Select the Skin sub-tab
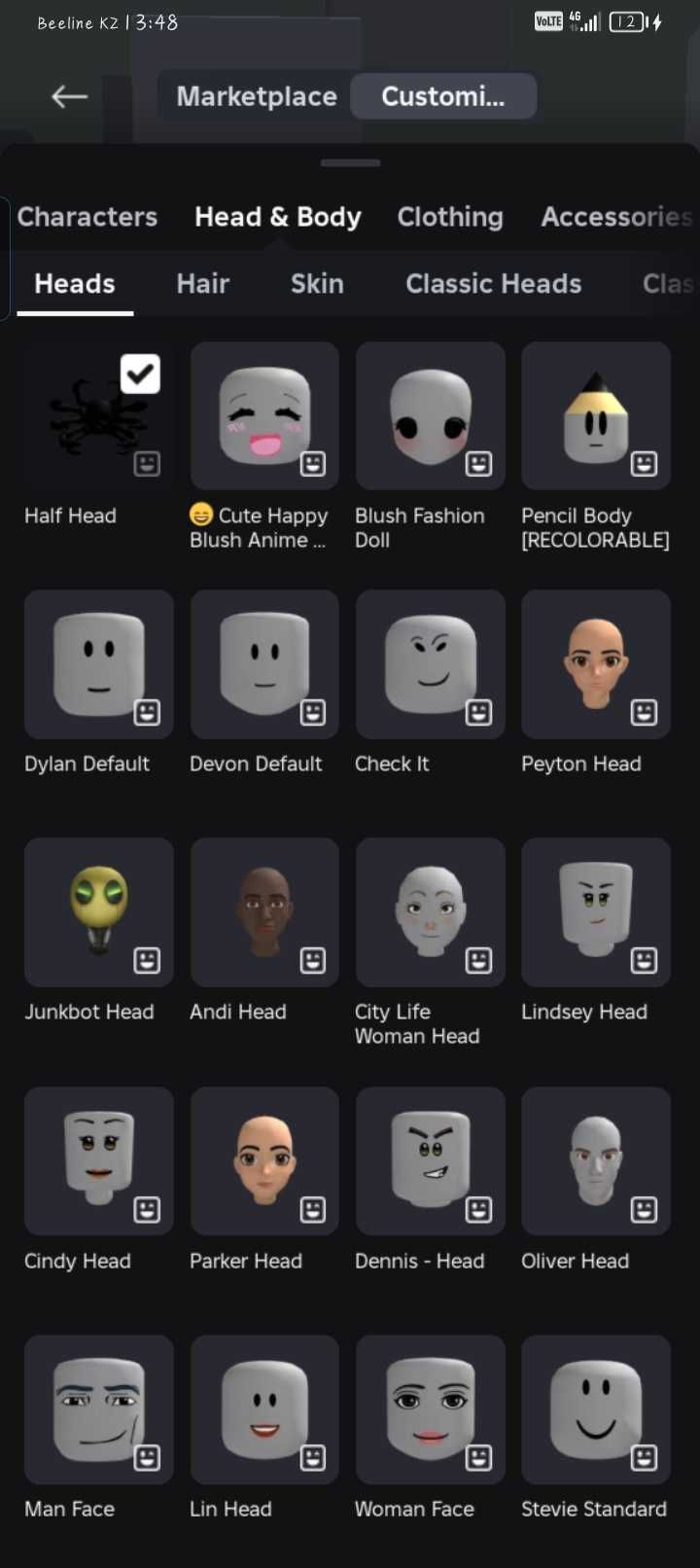 (317, 284)
